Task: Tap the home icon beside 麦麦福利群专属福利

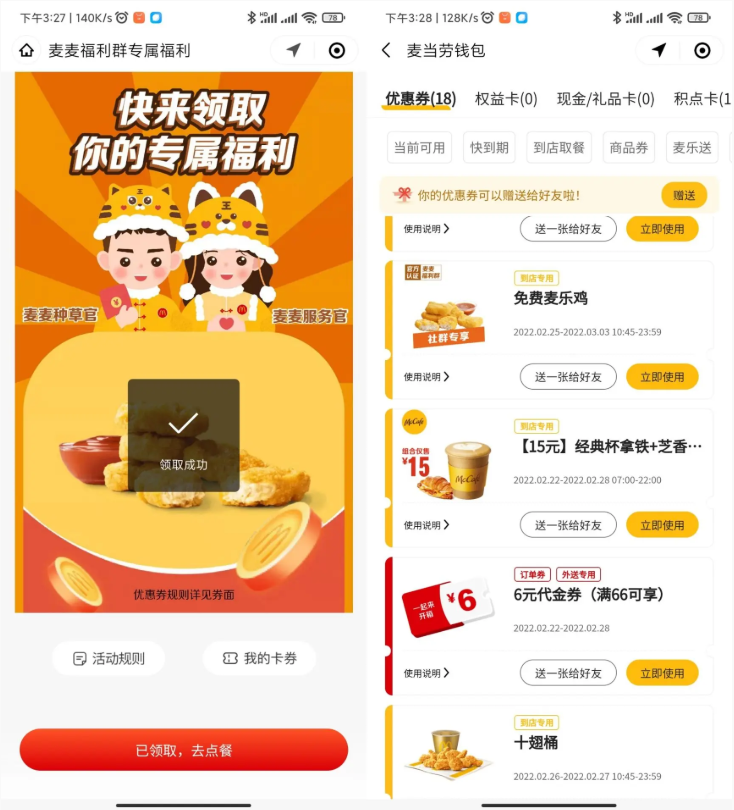Action: 26,51
